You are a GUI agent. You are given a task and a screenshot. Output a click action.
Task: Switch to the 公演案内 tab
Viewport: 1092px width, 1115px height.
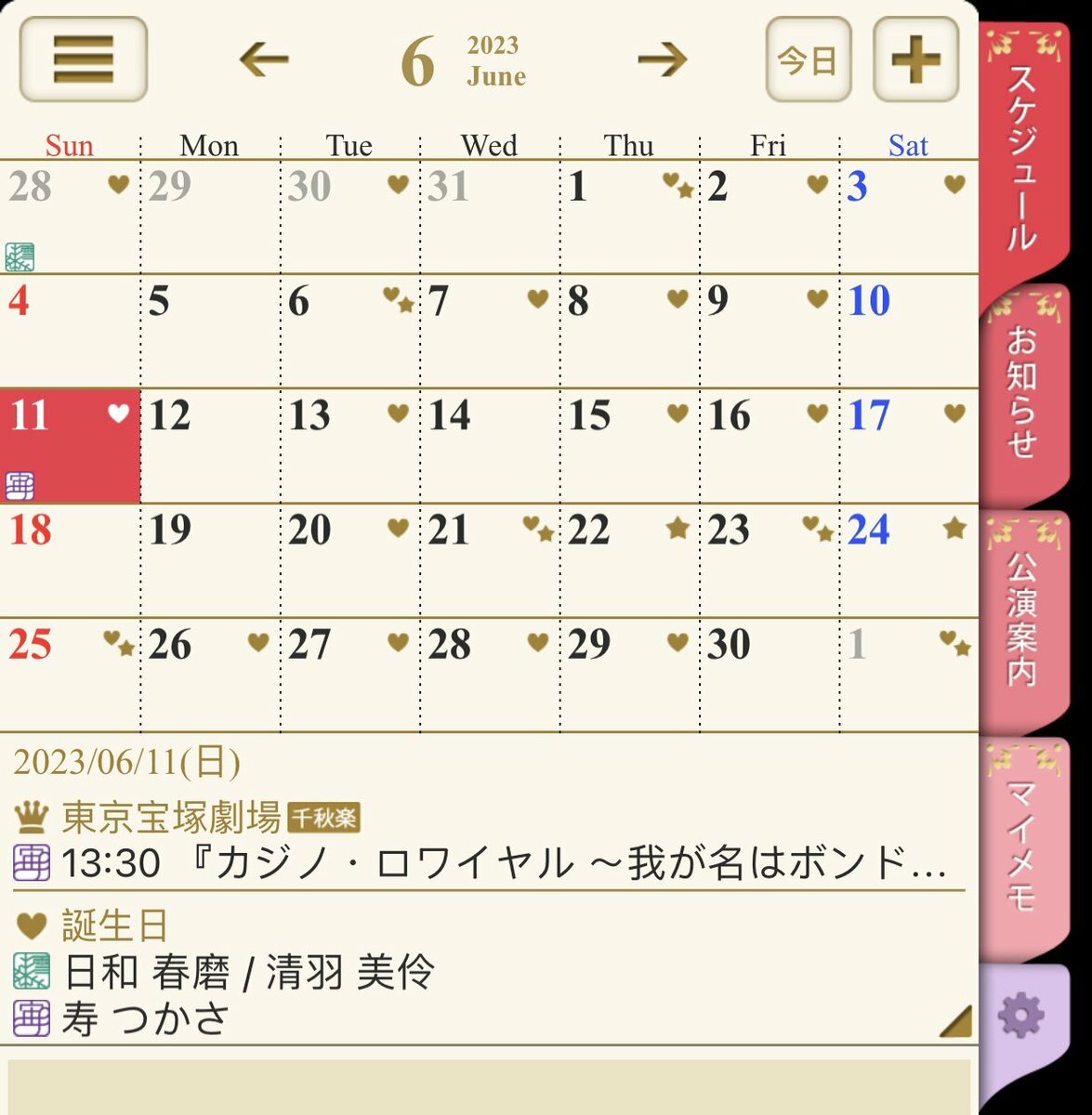tap(1022, 618)
